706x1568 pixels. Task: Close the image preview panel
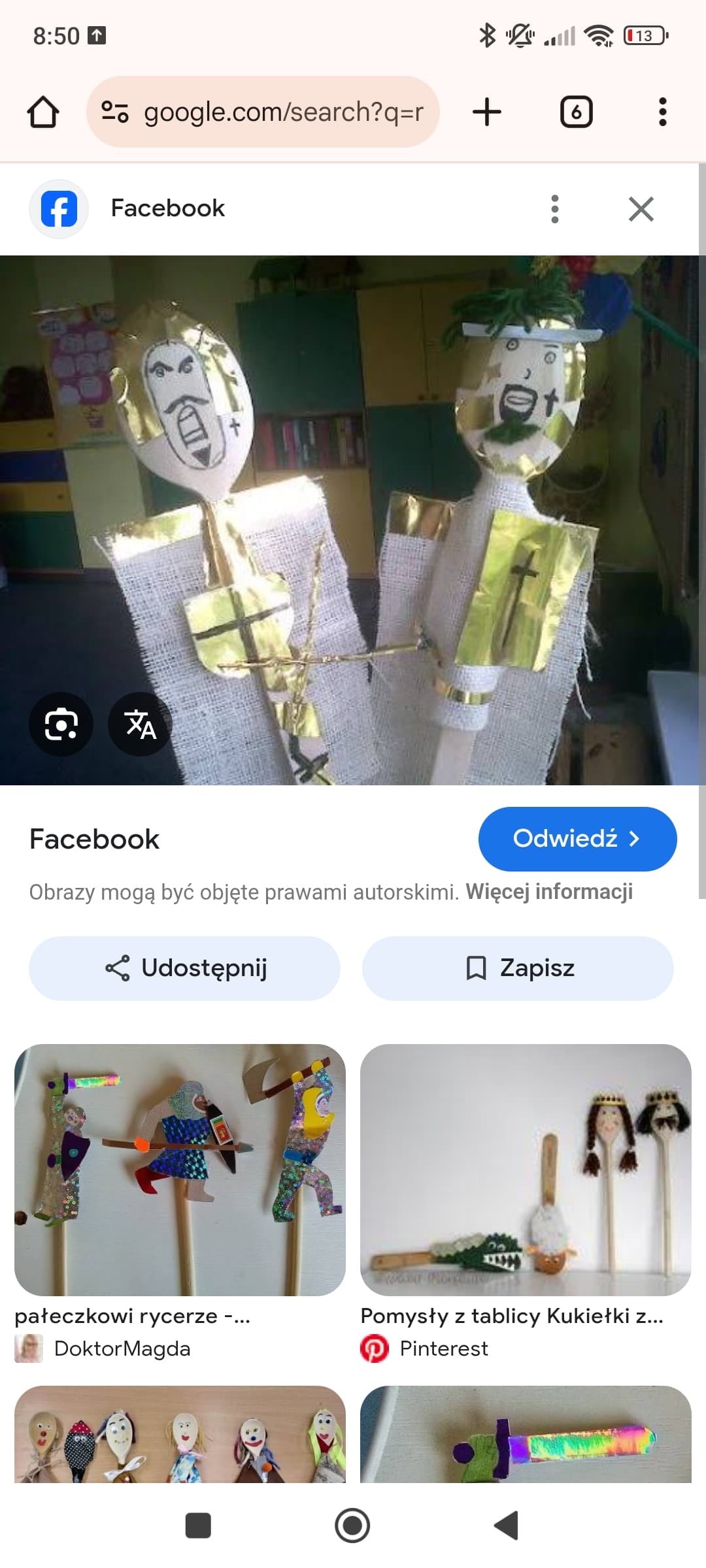tap(641, 209)
